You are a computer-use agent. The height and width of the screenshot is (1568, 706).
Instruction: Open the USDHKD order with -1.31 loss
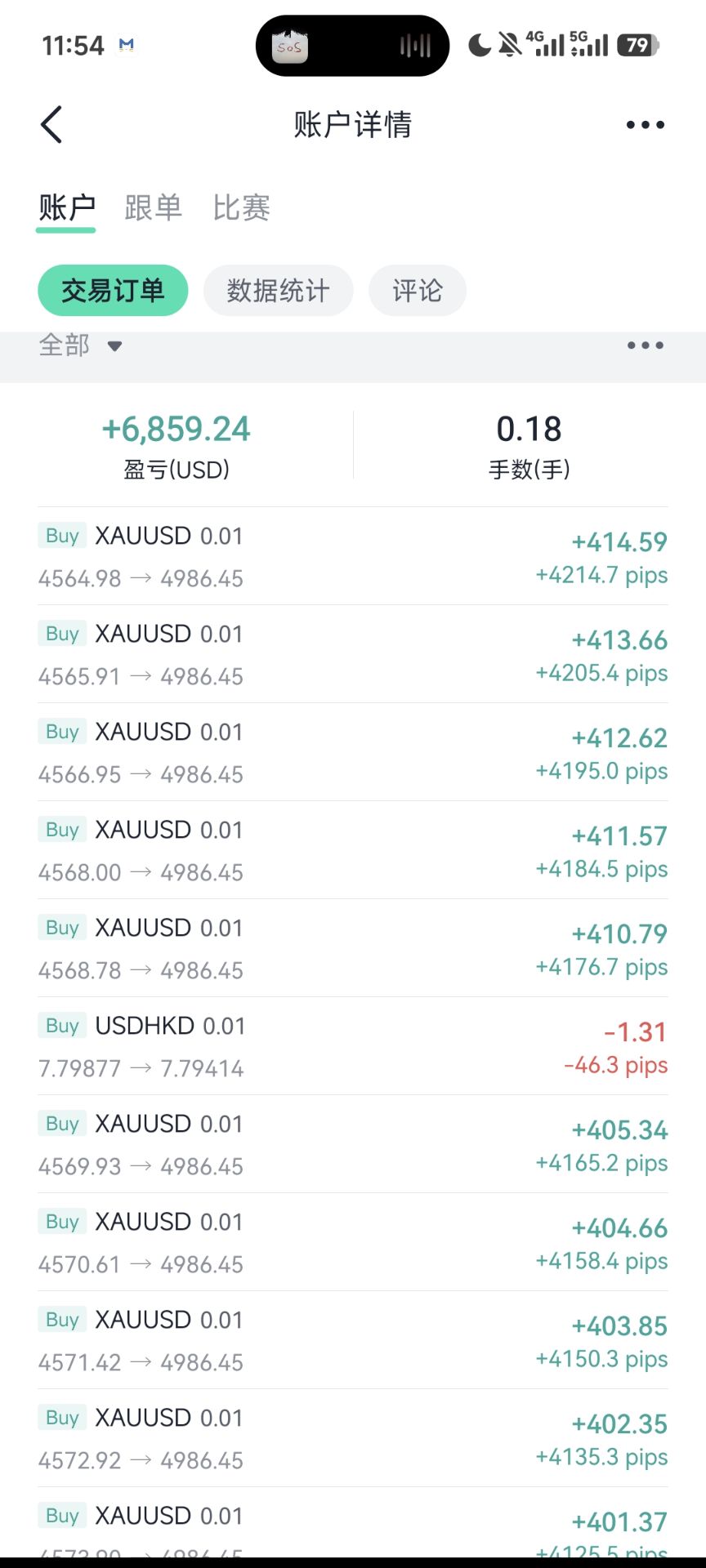(353, 1046)
